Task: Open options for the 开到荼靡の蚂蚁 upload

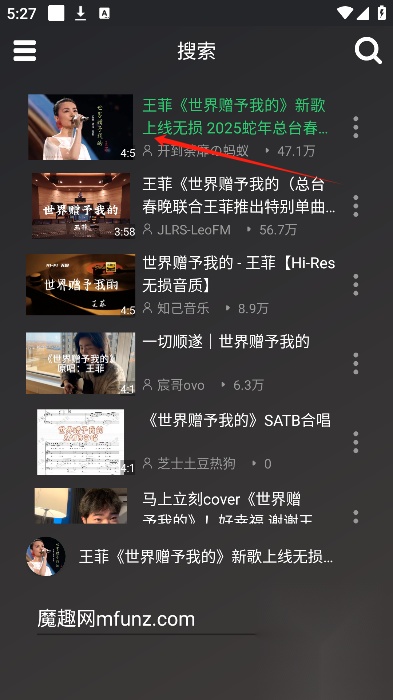Action: tap(356, 127)
